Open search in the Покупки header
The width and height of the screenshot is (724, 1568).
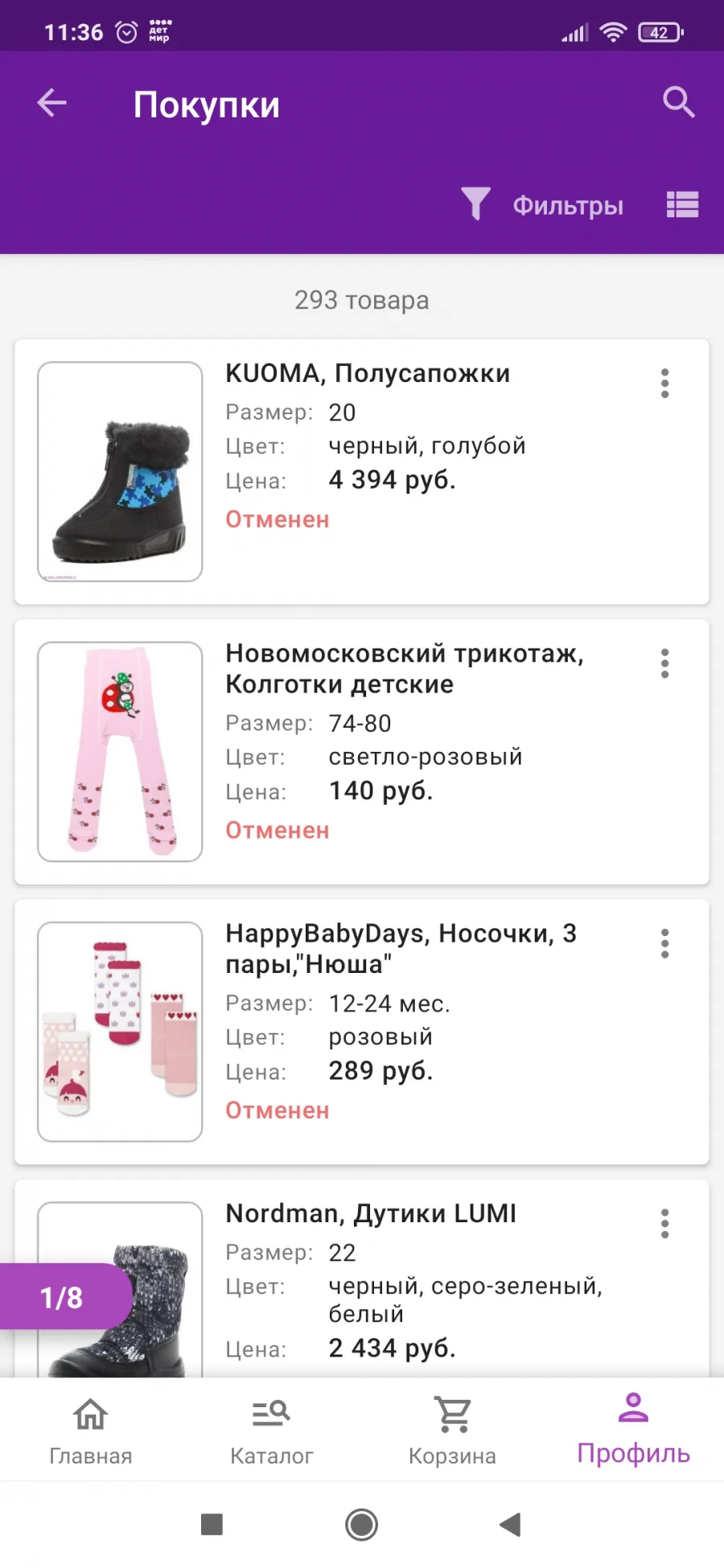(x=678, y=103)
